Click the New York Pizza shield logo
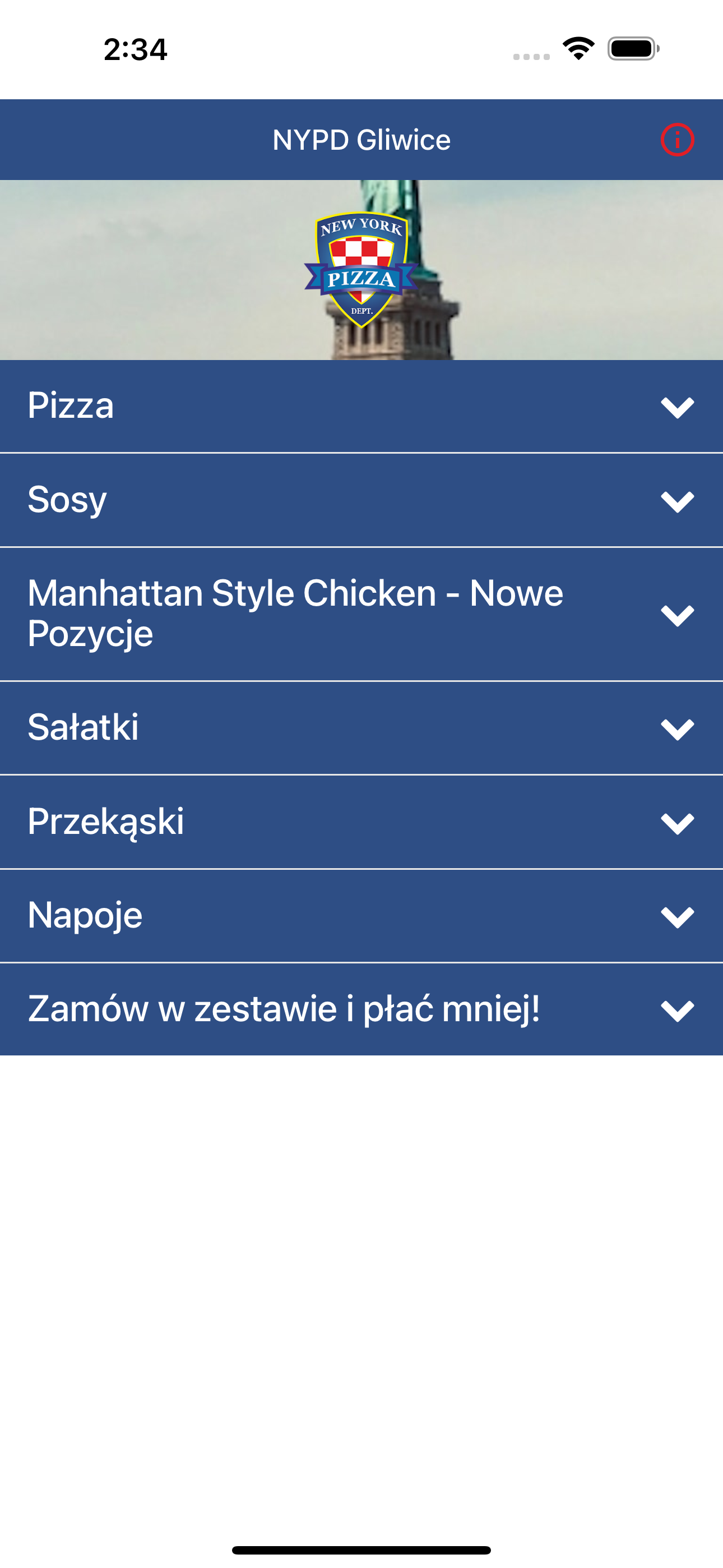This screenshot has width=723, height=1568. tap(361, 270)
